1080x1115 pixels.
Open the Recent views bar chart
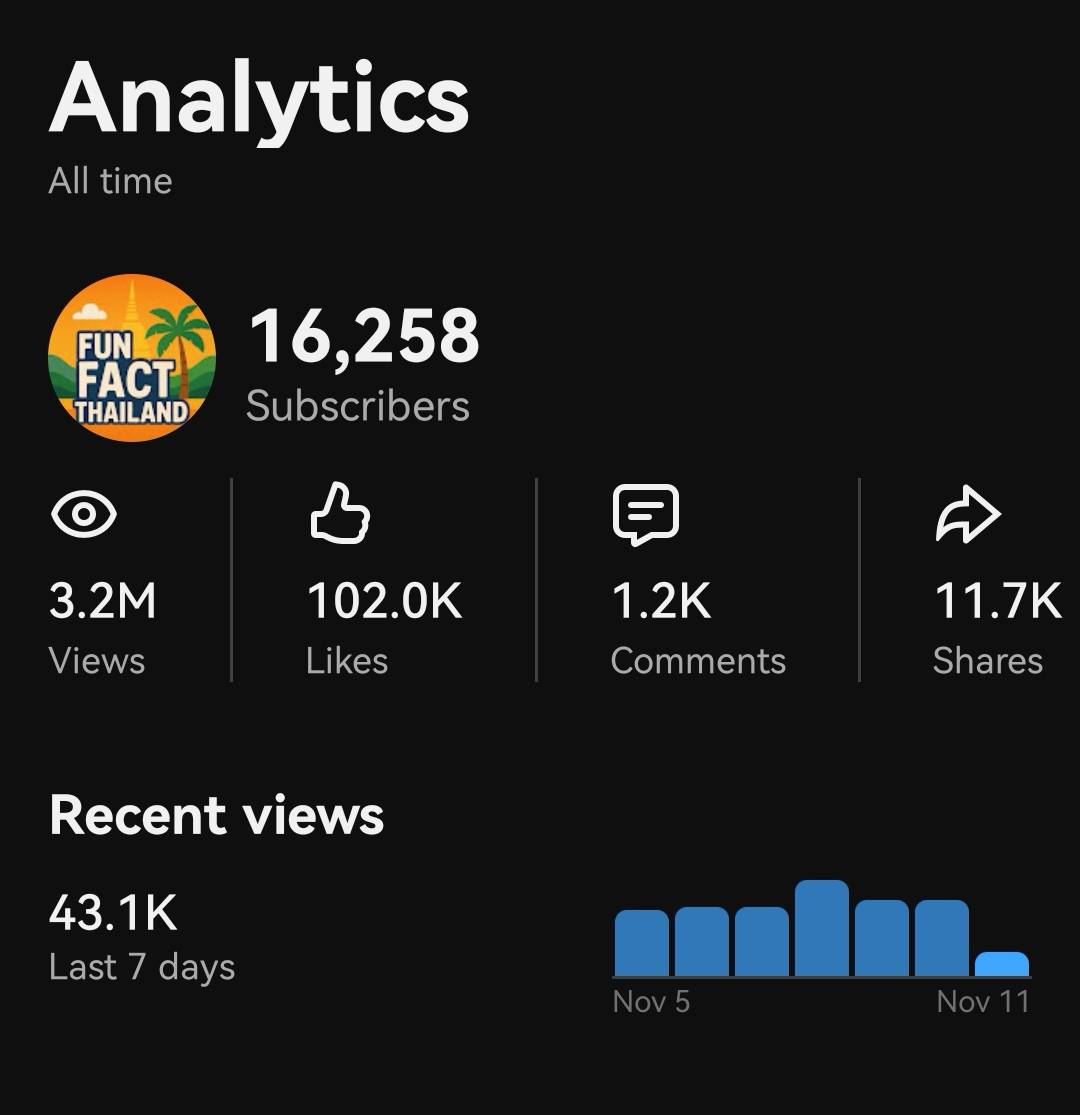[821, 931]
